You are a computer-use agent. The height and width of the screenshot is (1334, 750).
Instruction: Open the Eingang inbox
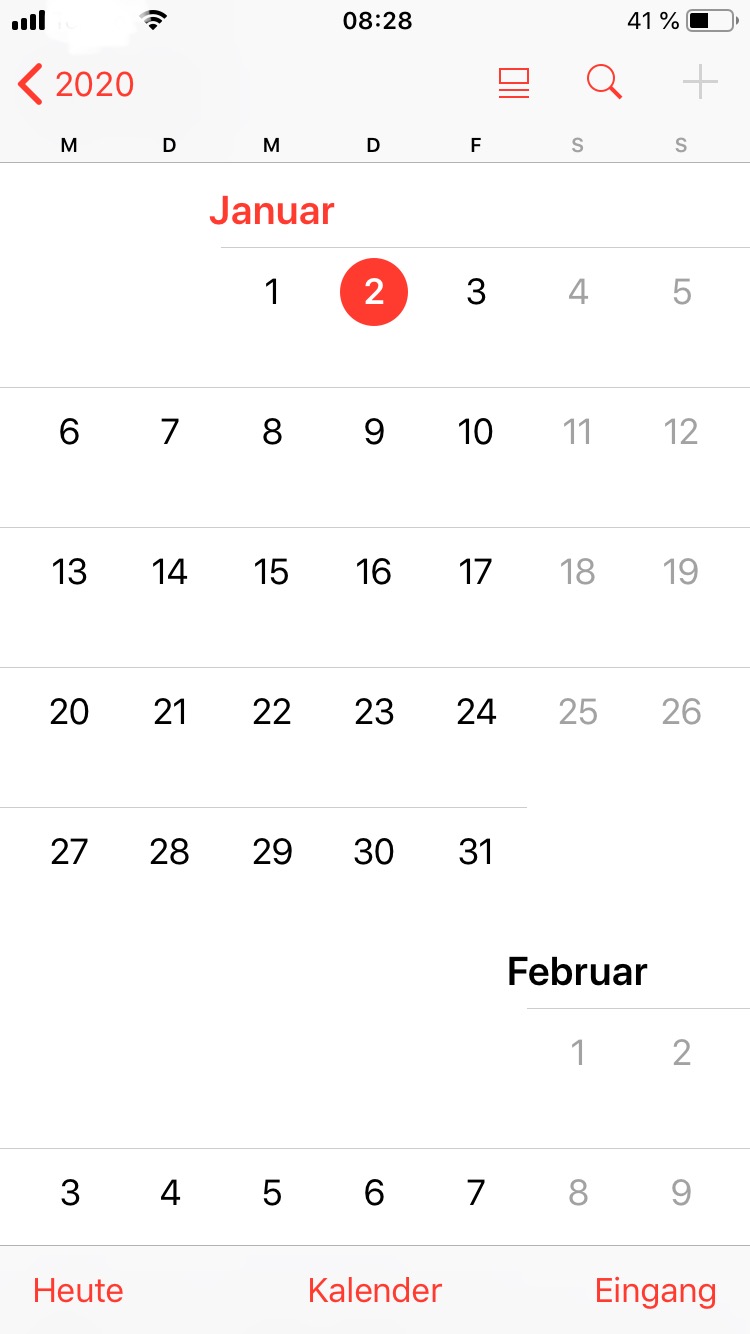655,1290
